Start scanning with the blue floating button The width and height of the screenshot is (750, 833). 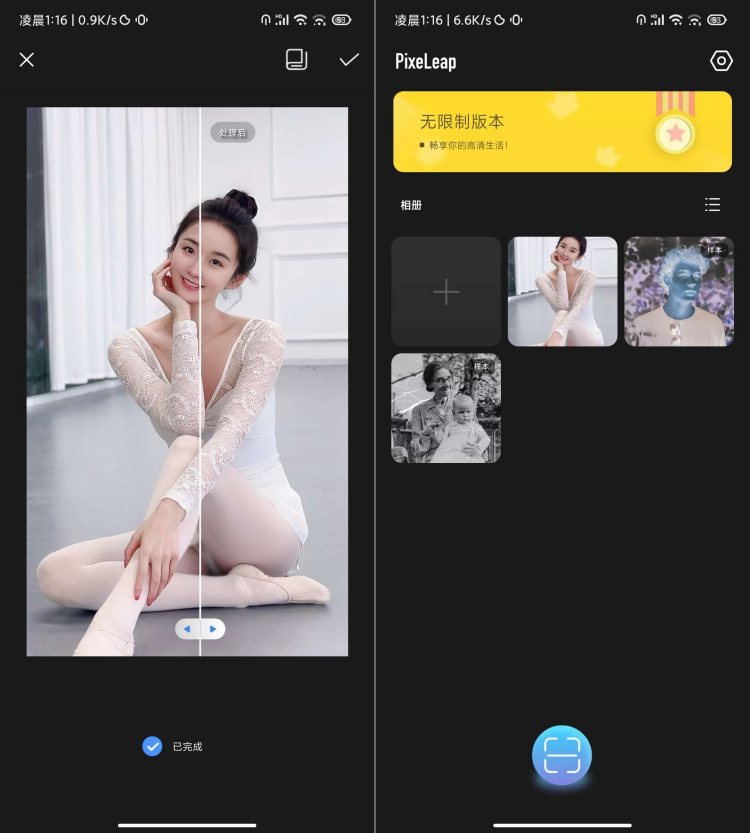click(562, 756)
